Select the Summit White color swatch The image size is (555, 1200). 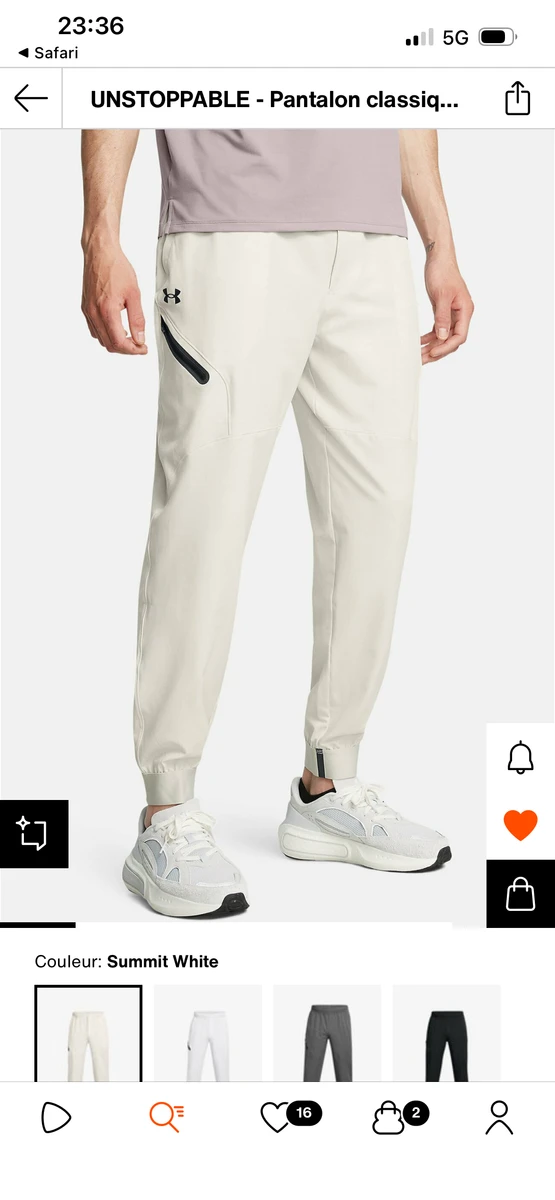click(x=88, y=1033)
